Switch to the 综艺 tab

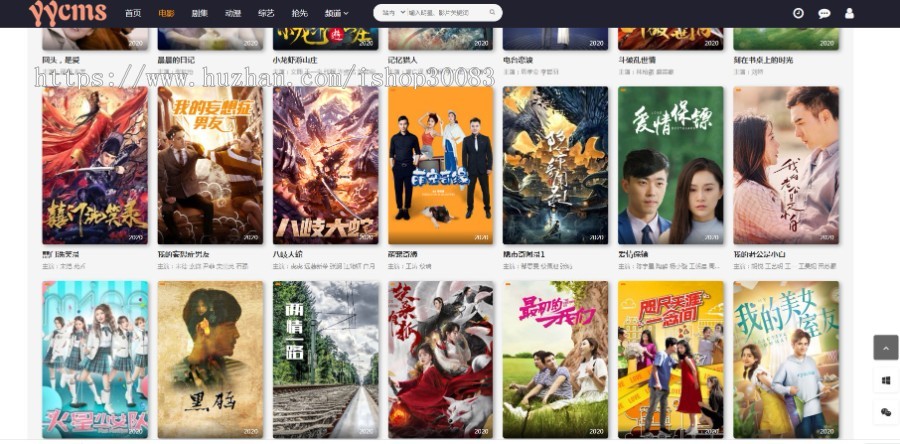[266, 13]
